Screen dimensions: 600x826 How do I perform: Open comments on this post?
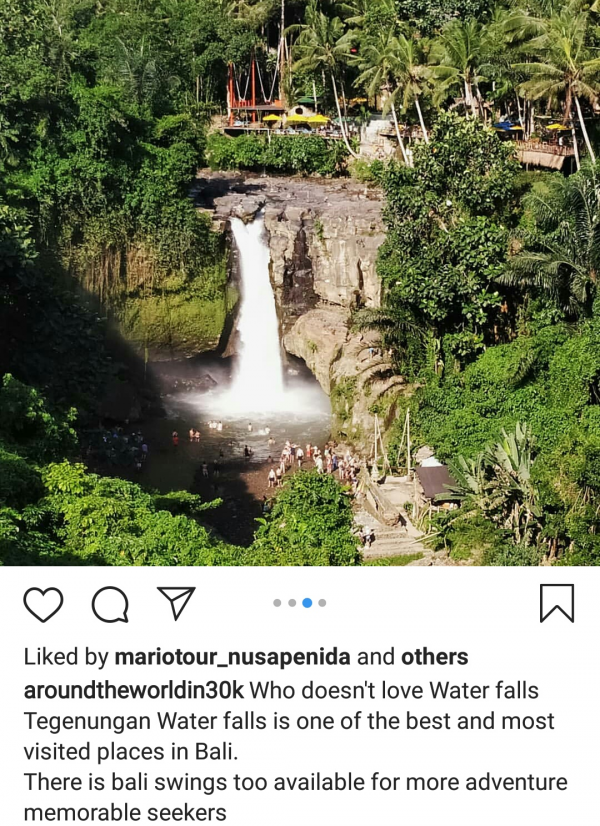(x=110, y=604)
